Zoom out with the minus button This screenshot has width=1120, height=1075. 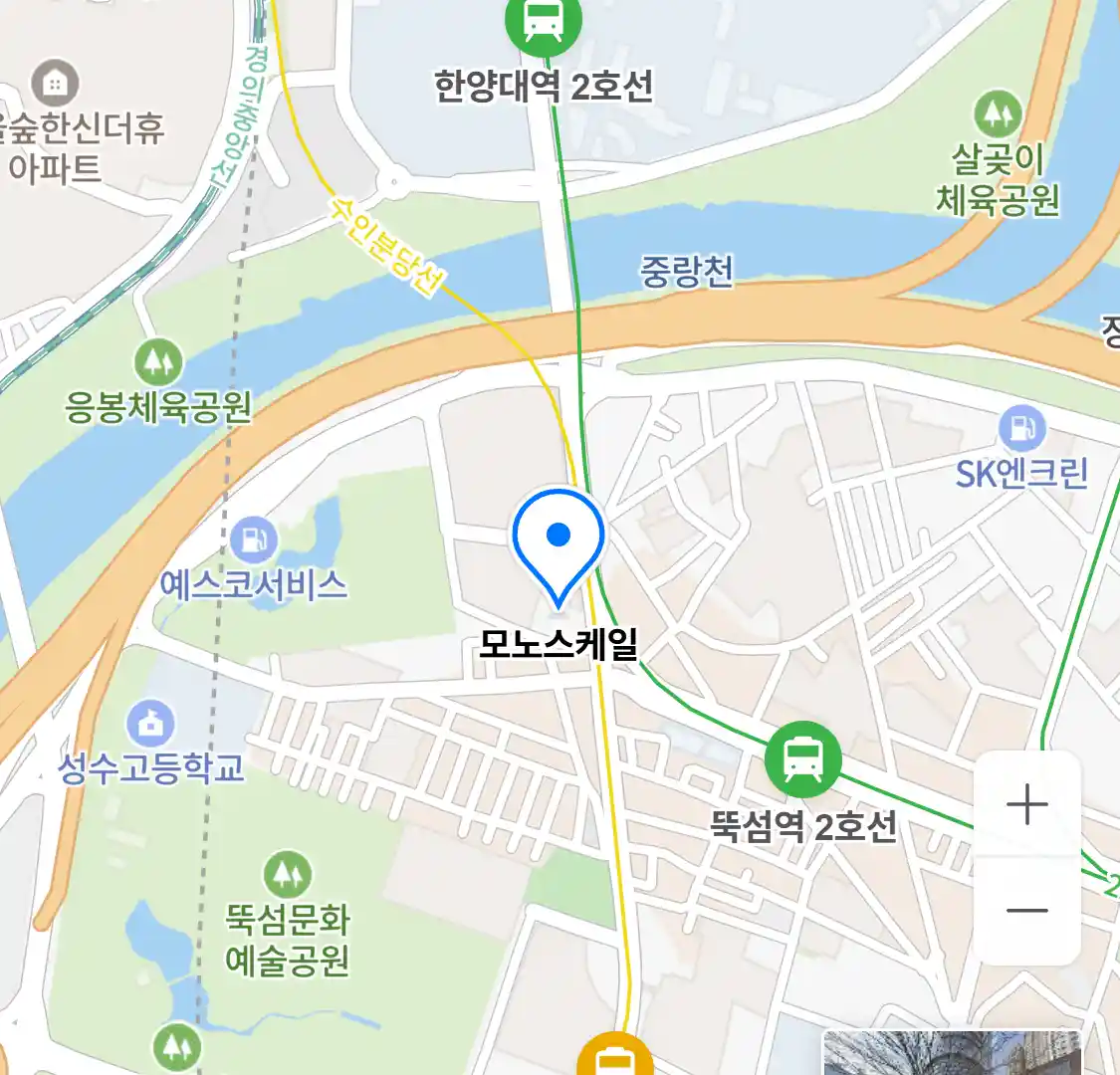pyautogui.click(x=1026, y=910)
